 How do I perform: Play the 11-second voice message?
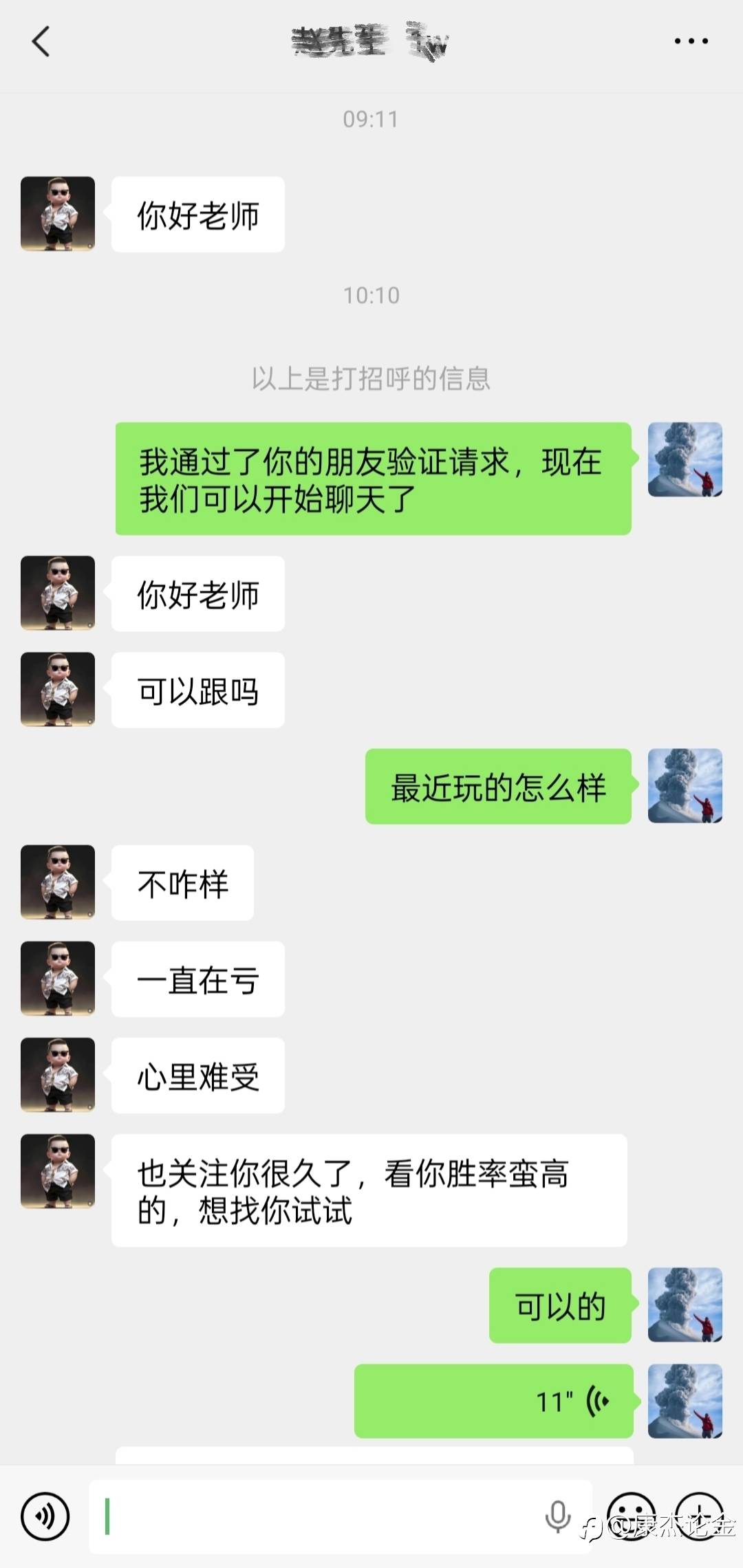click(493, 1401)
